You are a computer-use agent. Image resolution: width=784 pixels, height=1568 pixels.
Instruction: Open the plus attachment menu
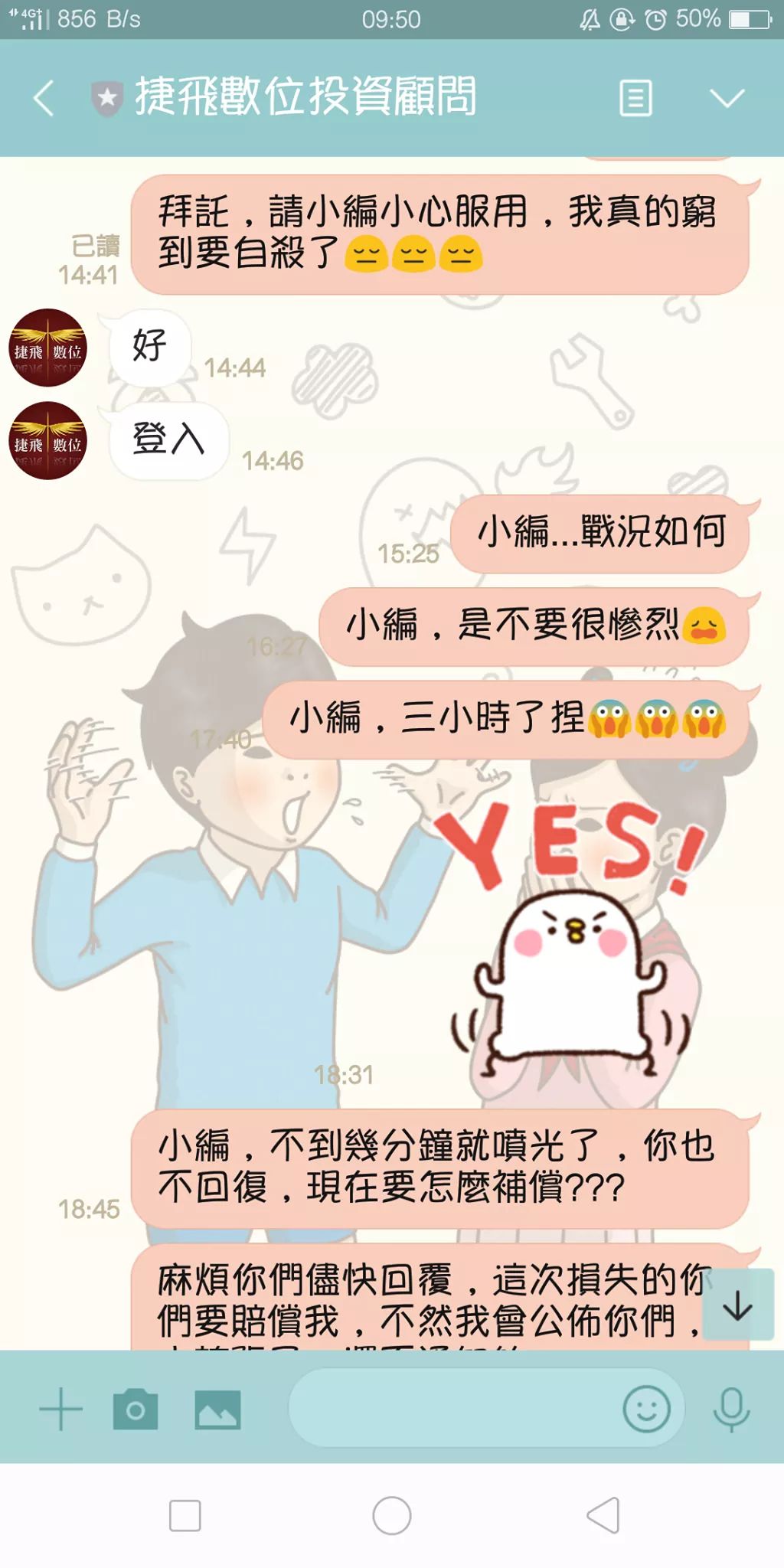[x=60, y=1409]
